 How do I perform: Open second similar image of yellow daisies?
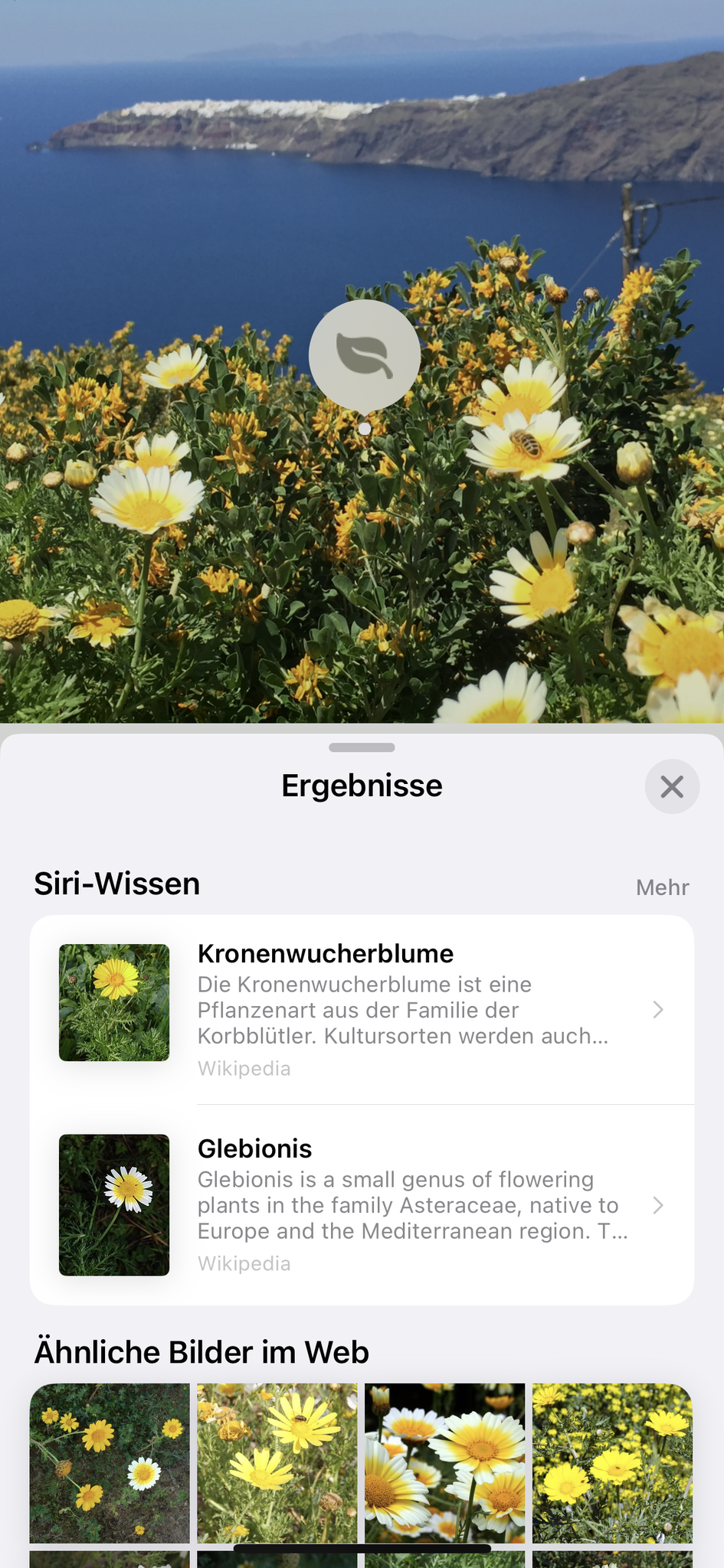point(277,1462)
